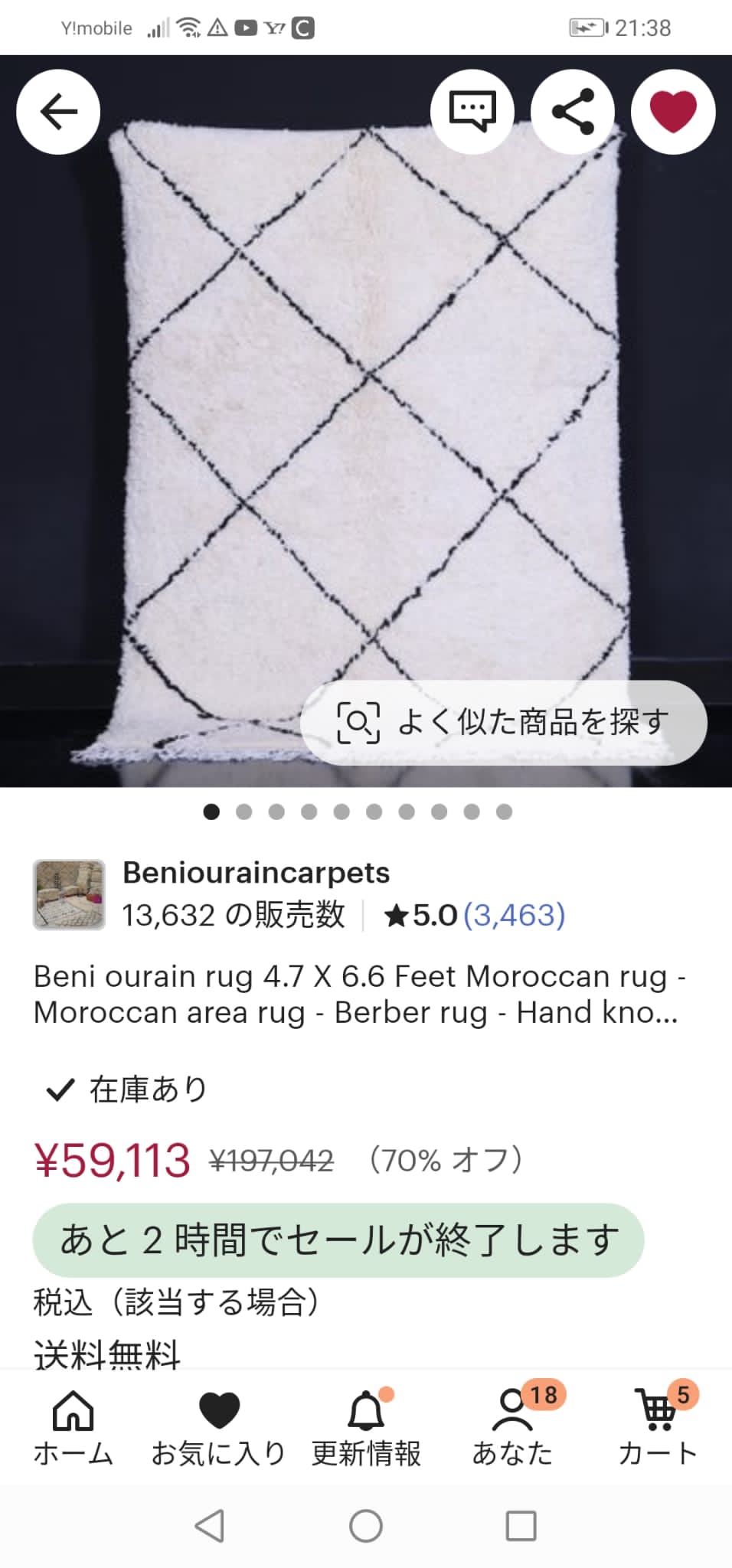Go to the あなた tab
The width and height of the screenshot is (732, 1568).
(512, 1427)
